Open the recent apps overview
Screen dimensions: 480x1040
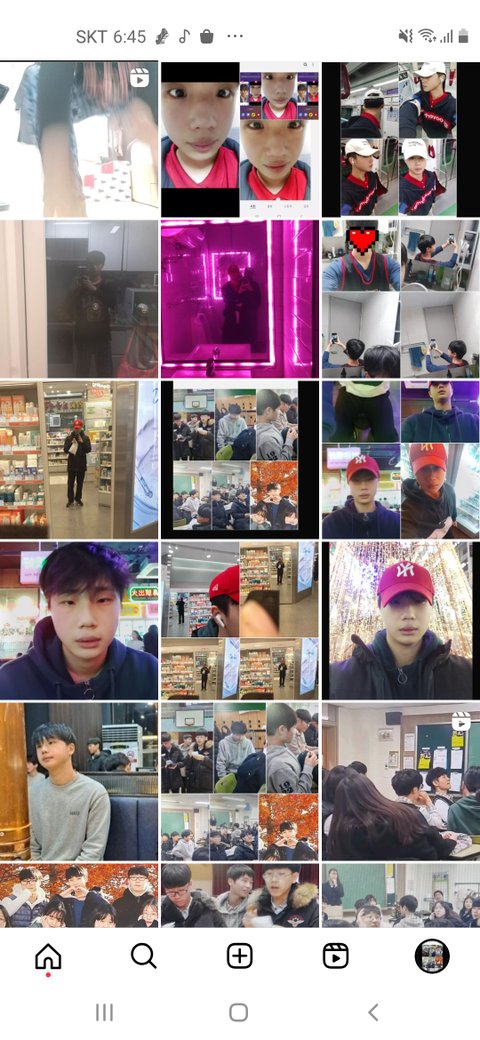(104, 1012)
